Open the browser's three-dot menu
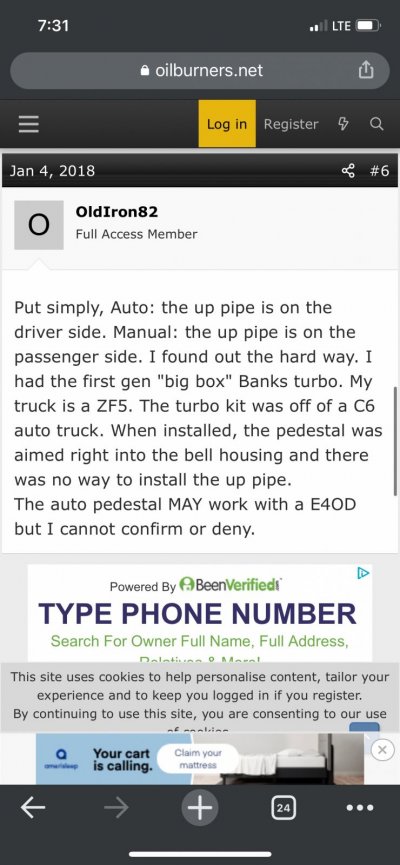The width and height of the screenshot is (400, 865). [x=360, y=808]
